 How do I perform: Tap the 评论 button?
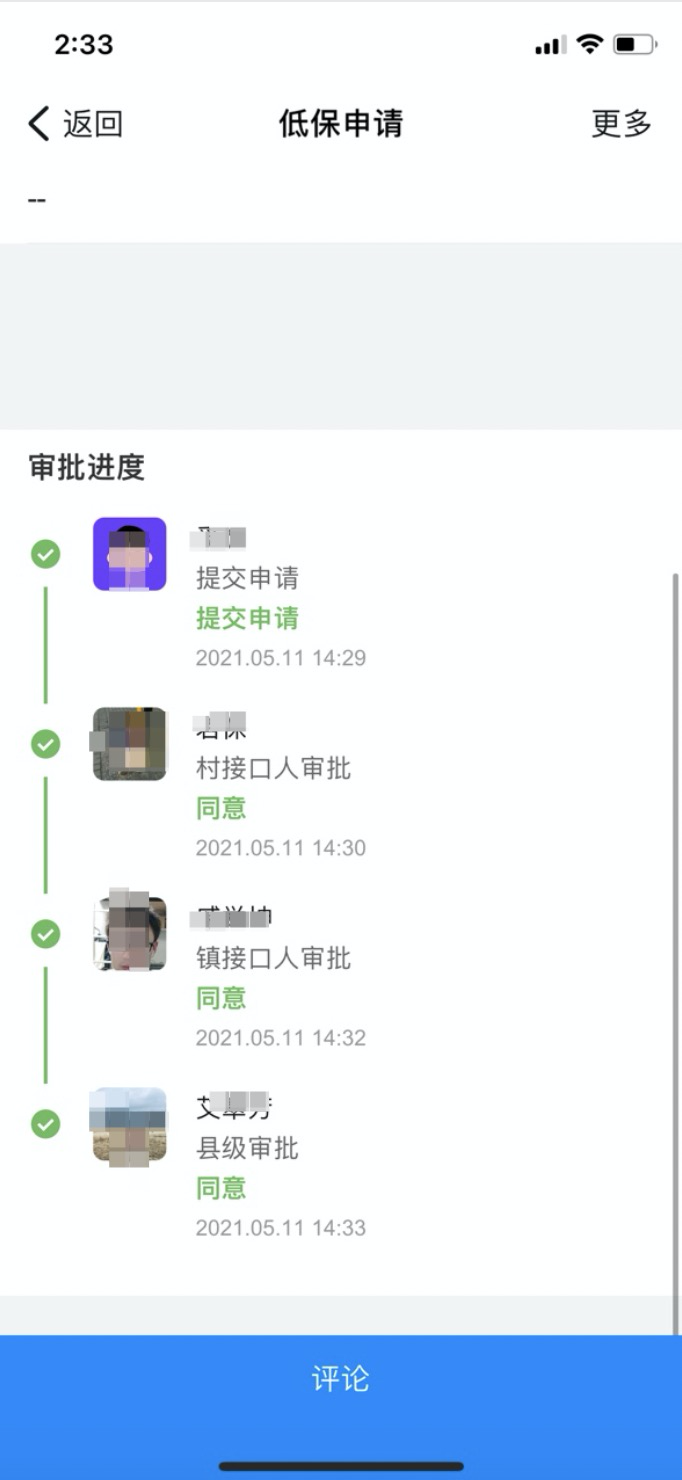(x=341, y=1379)
